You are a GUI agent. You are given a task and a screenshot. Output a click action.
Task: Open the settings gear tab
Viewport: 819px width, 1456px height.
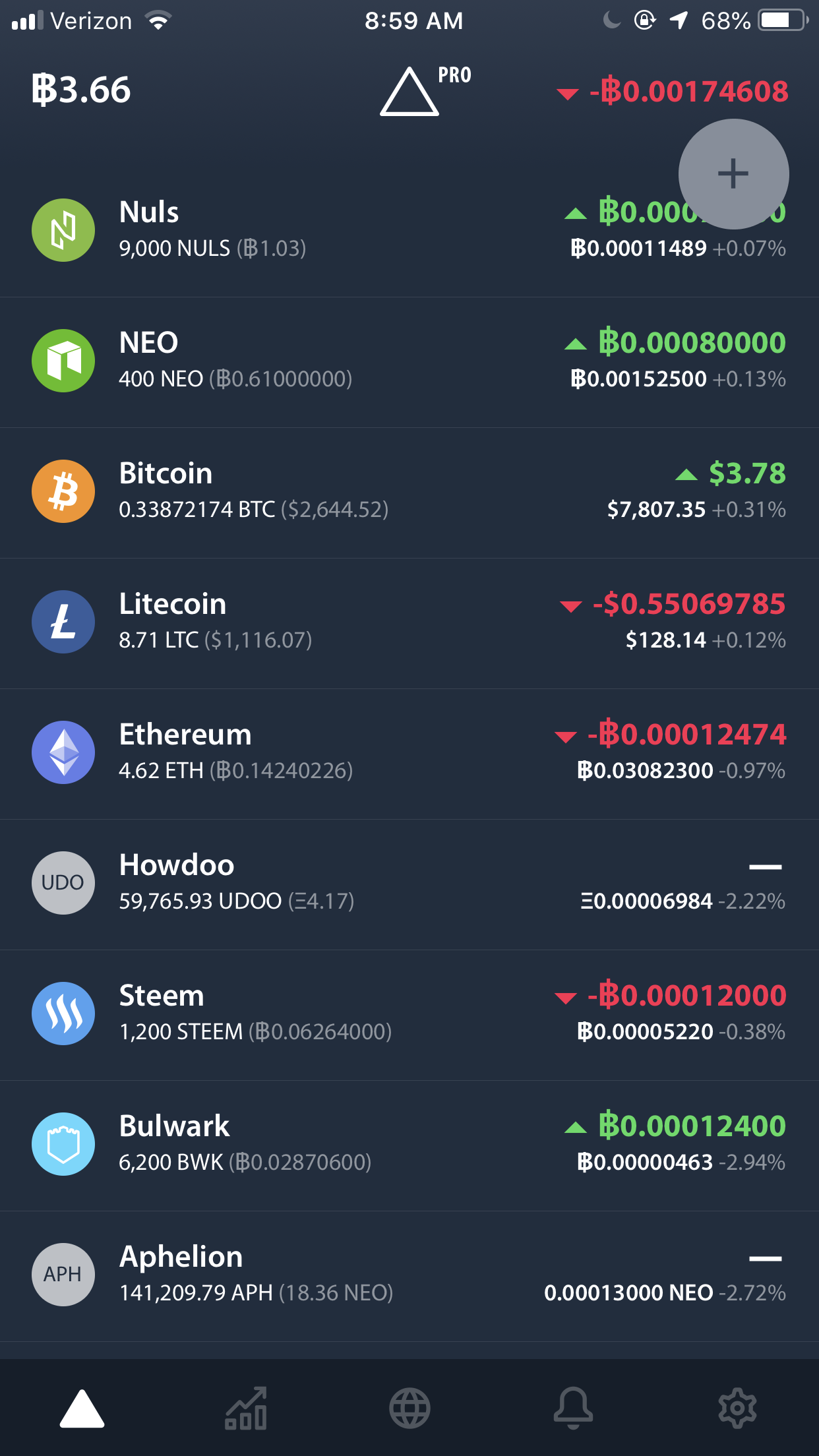(x=737, y=1408)
